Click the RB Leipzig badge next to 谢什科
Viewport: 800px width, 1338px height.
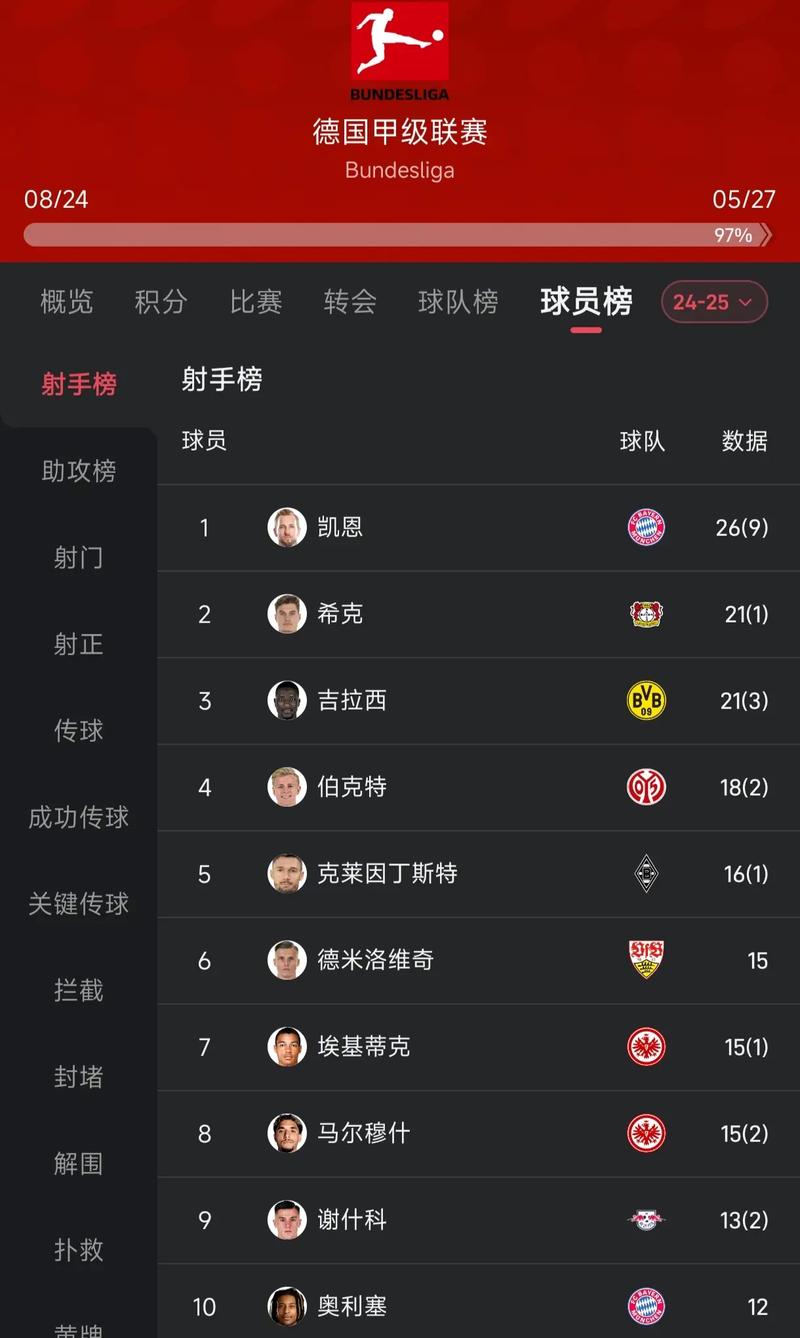643,1220
